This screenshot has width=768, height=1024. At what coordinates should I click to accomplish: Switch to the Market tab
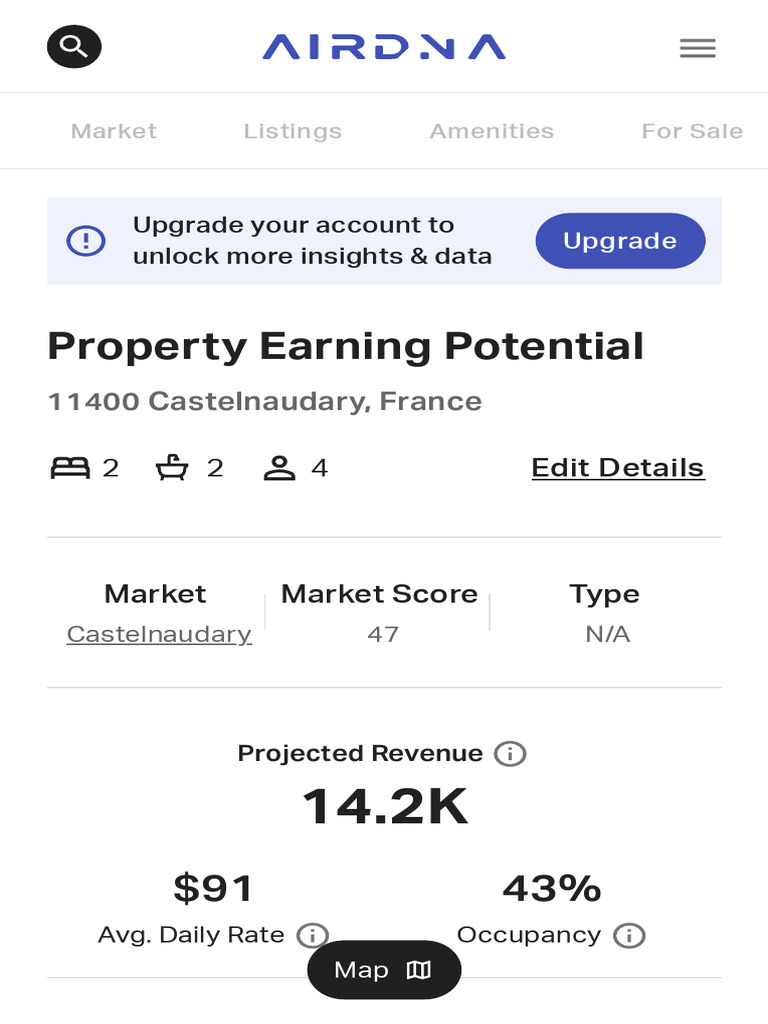(x=114, y=131)
